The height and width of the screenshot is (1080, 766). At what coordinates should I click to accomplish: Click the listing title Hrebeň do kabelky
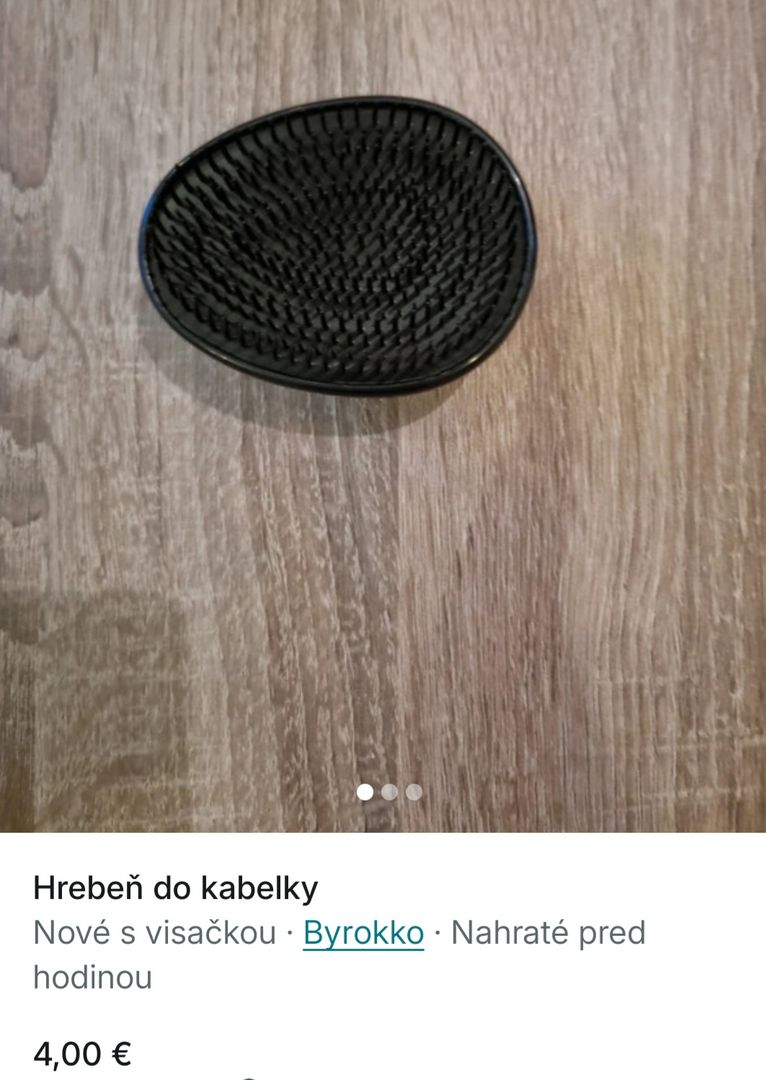[x=173, y=888]
